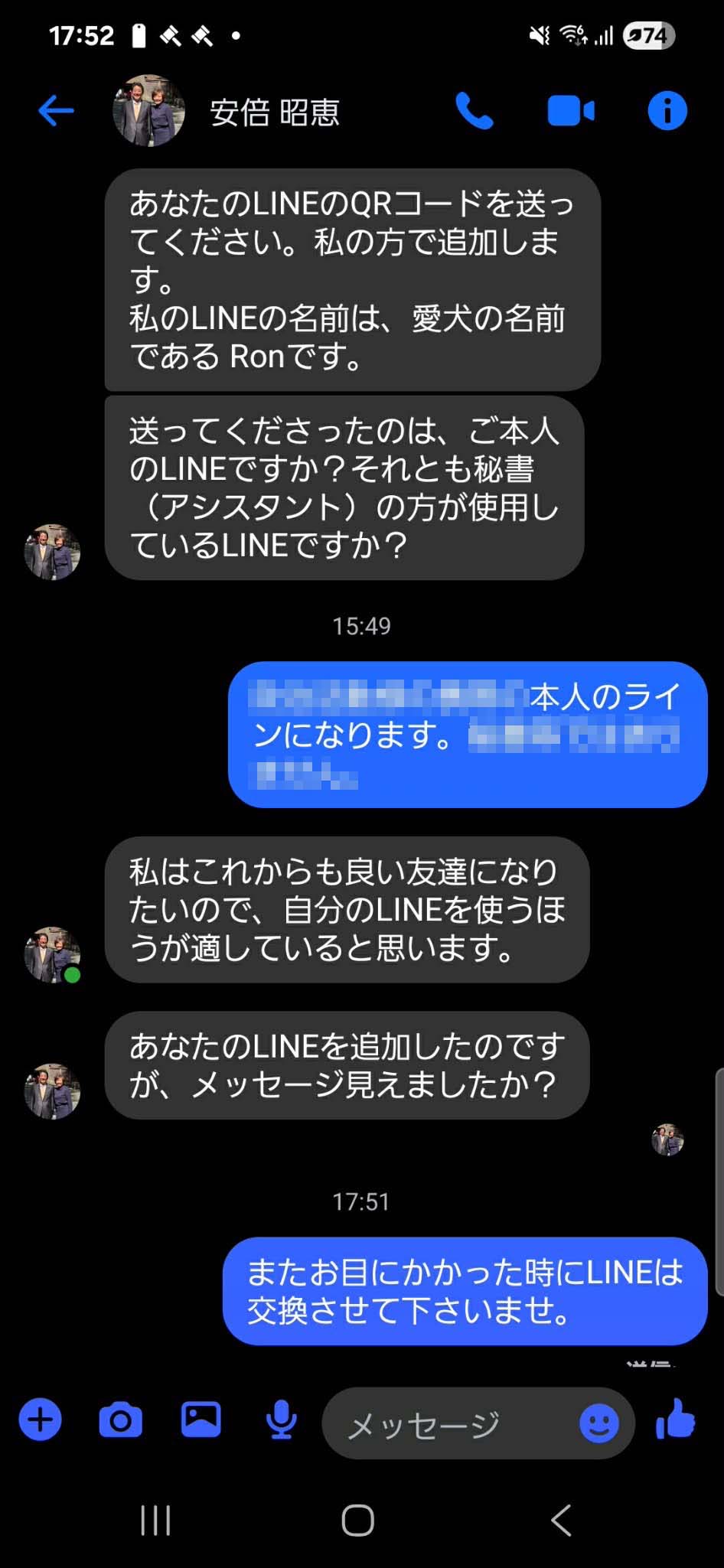This screenshot has width=724, height=1568.
Task: Open 安倍 昭恵 profile from the header
Action: [x=274, y=112]
